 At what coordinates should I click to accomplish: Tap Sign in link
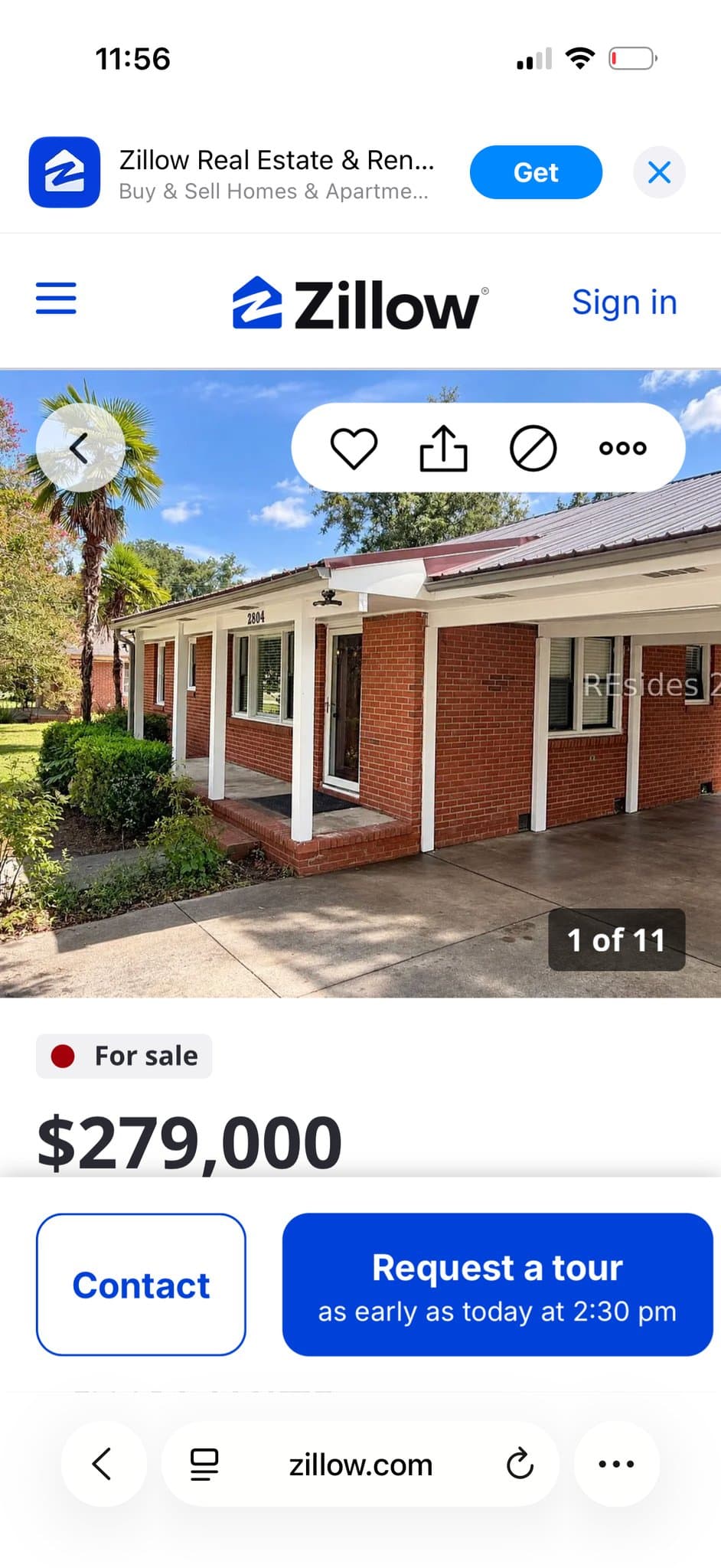(x=625, y=302)
